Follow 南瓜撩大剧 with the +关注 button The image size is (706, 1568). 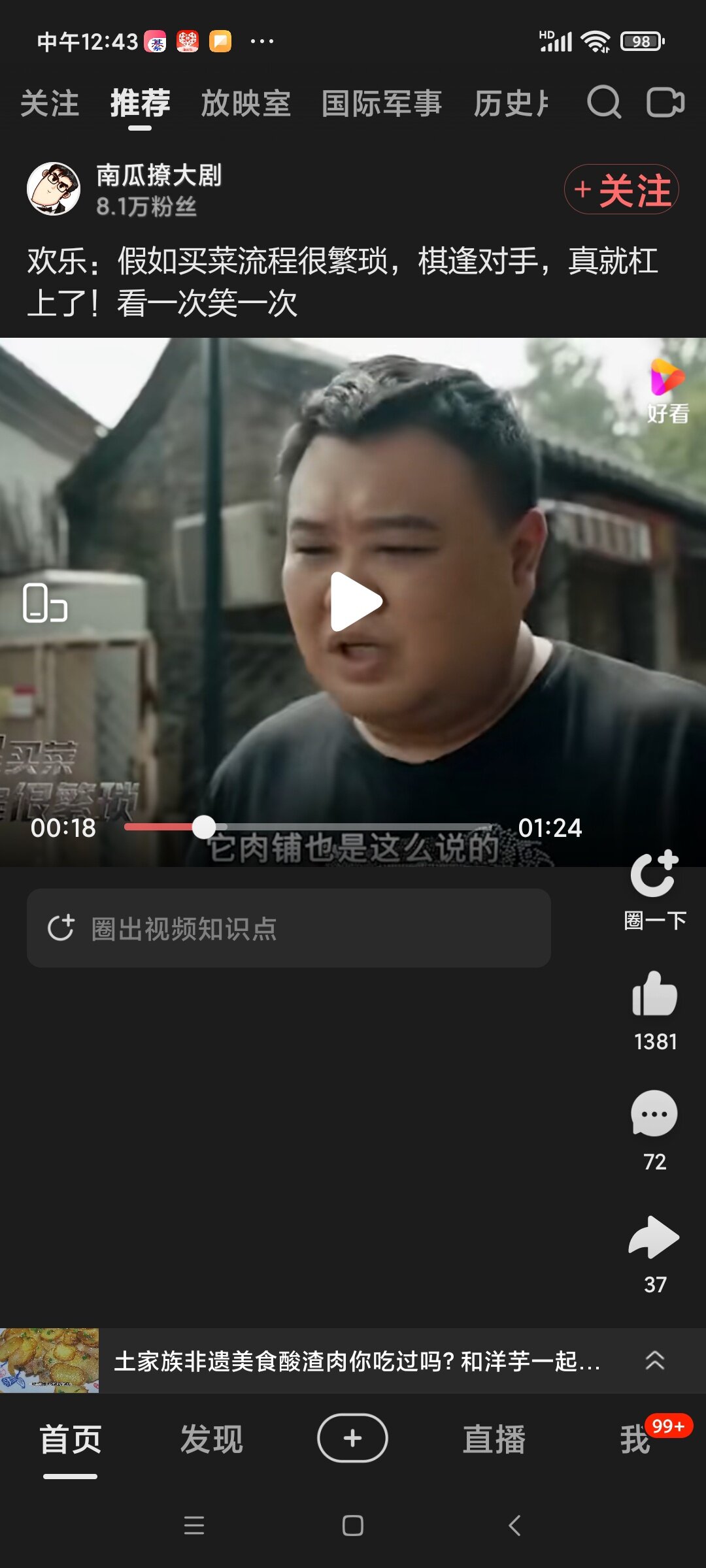(x=622, y=189)
